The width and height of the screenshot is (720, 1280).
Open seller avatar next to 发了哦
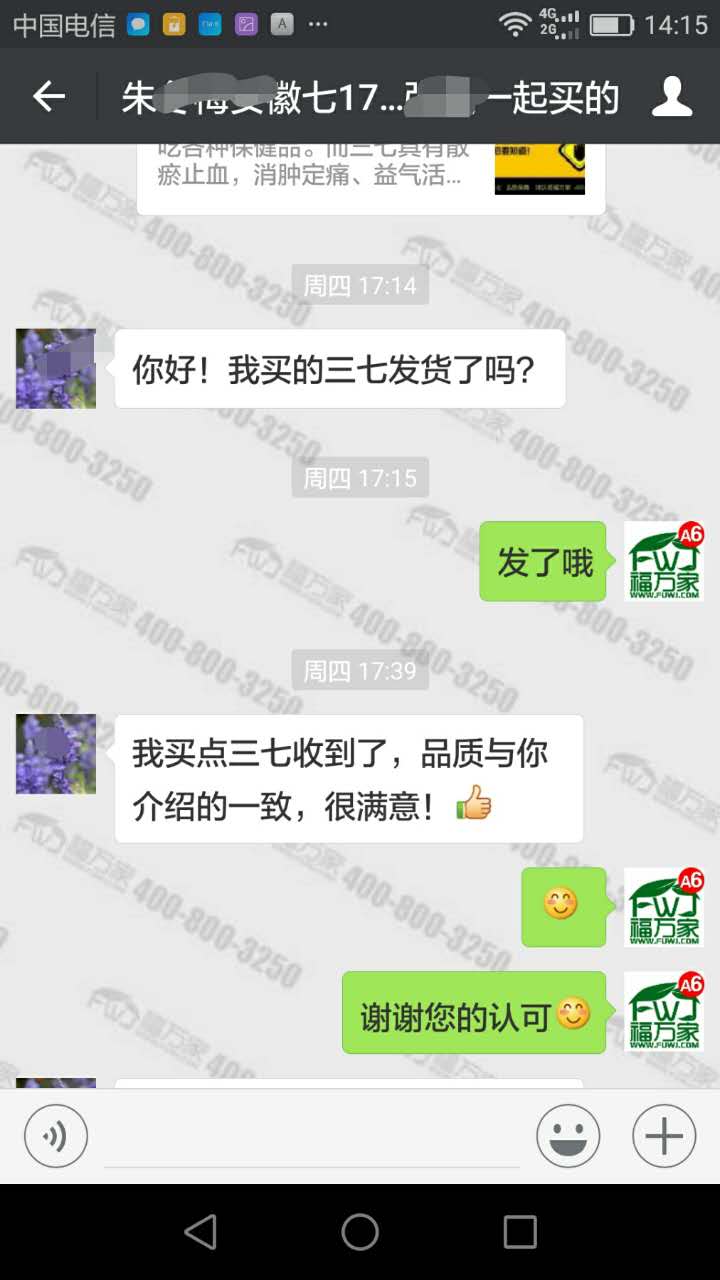pyautogui.click(x=664, y=561)
